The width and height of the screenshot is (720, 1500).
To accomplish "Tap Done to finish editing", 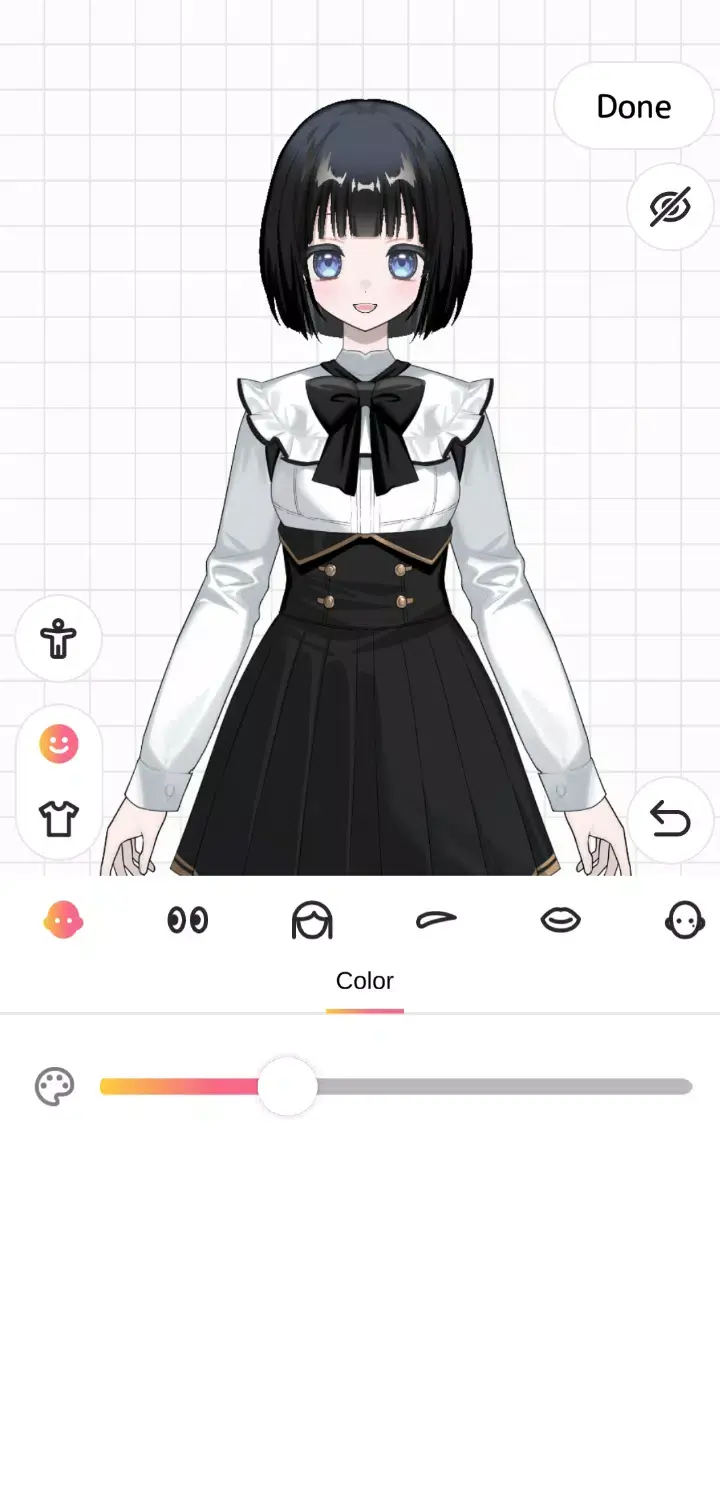I will (632, 106).
